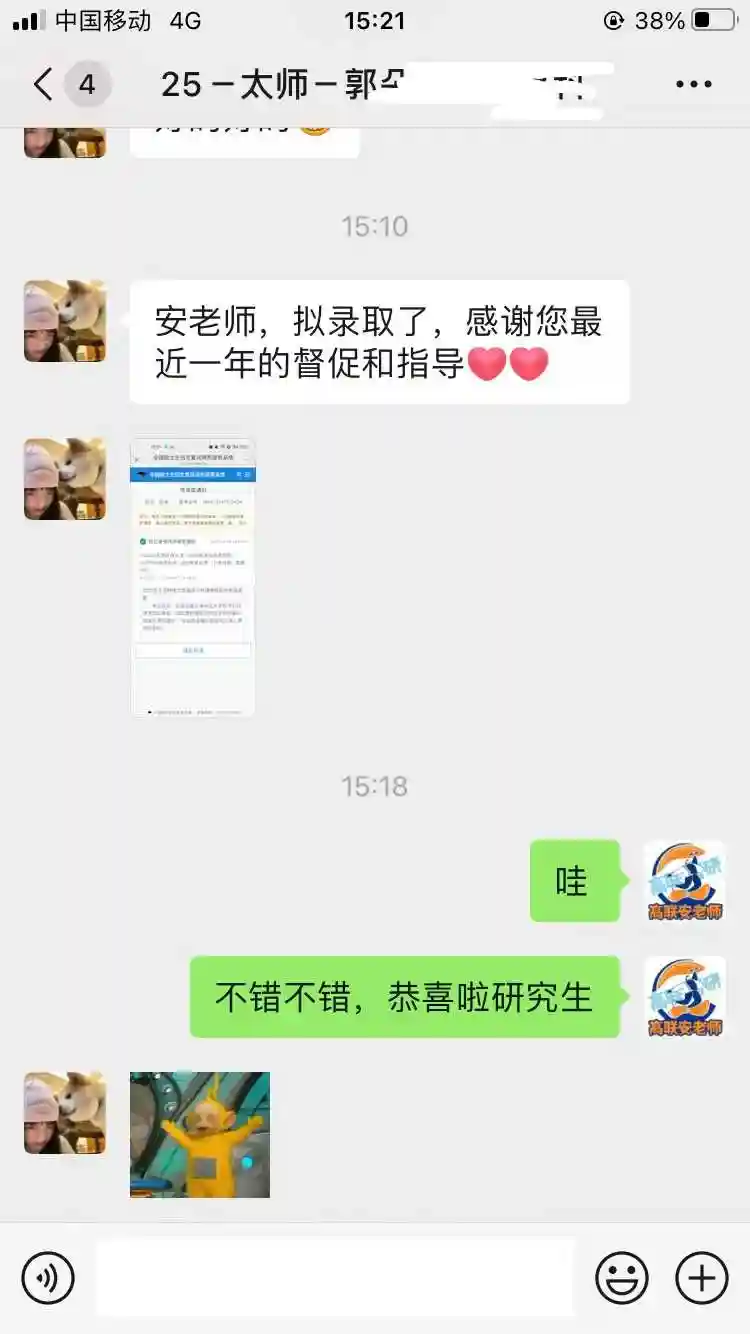View the shared admission notice screenshot

(192, 576)
